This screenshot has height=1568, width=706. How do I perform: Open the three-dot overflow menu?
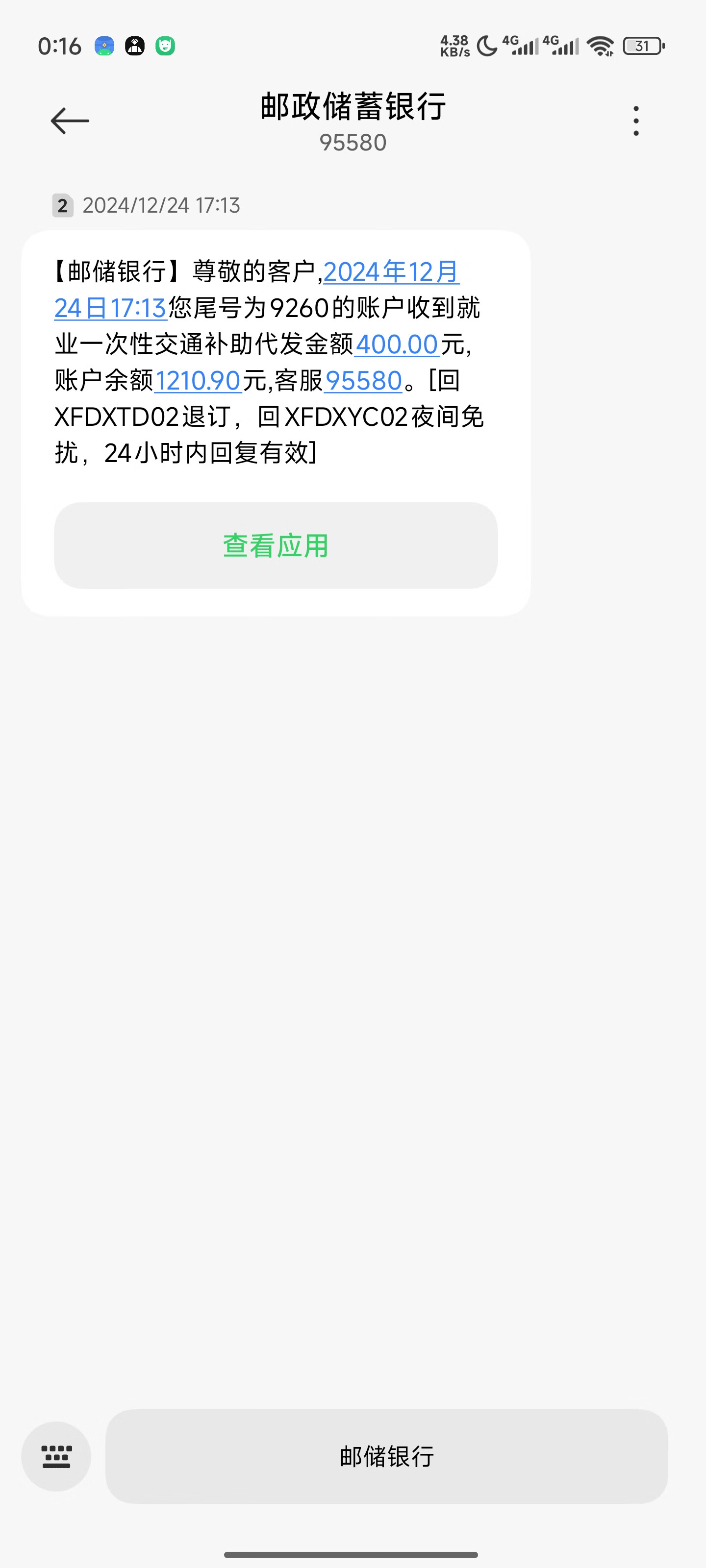[636, 121]
